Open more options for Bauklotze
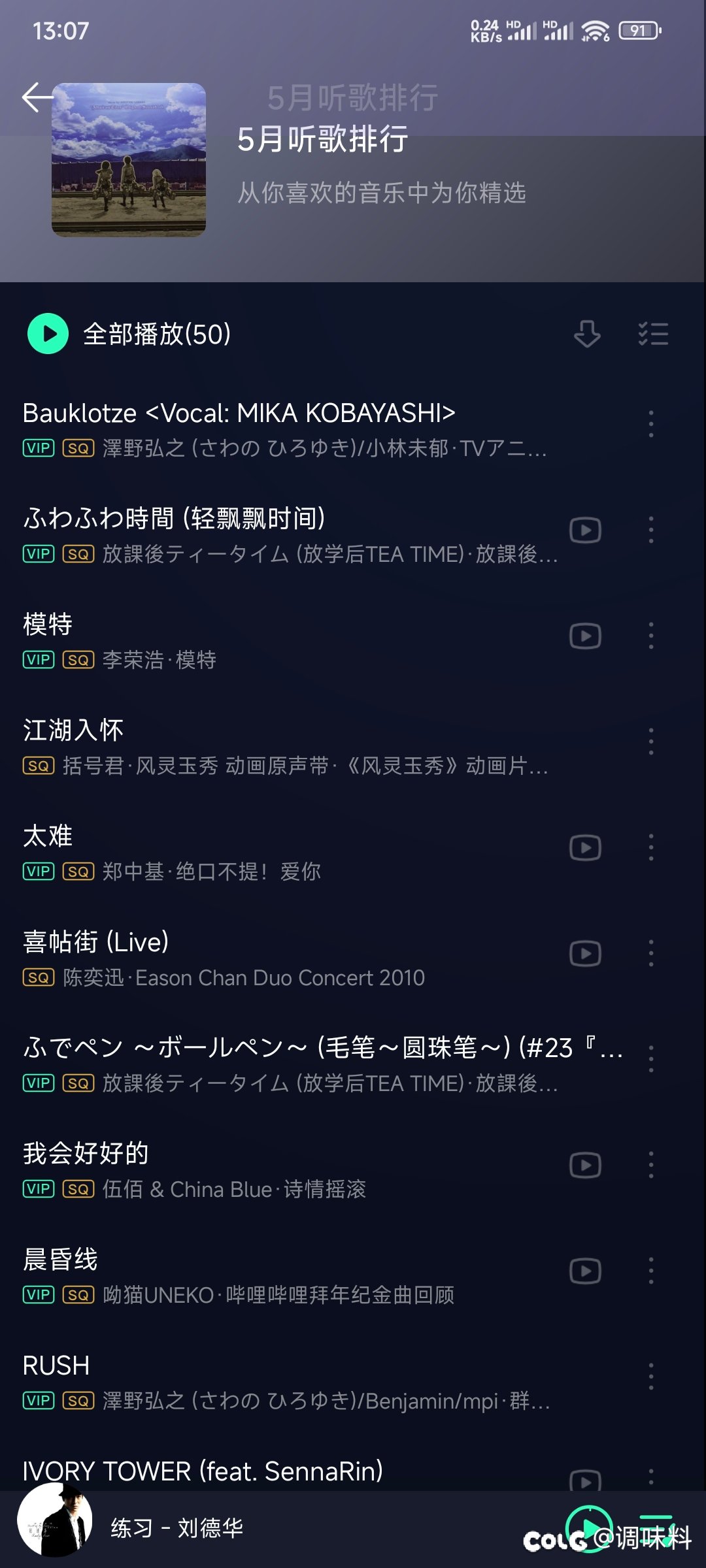Image resolution: width=706 pixels, height=1568 pixels. coord(651,424)
